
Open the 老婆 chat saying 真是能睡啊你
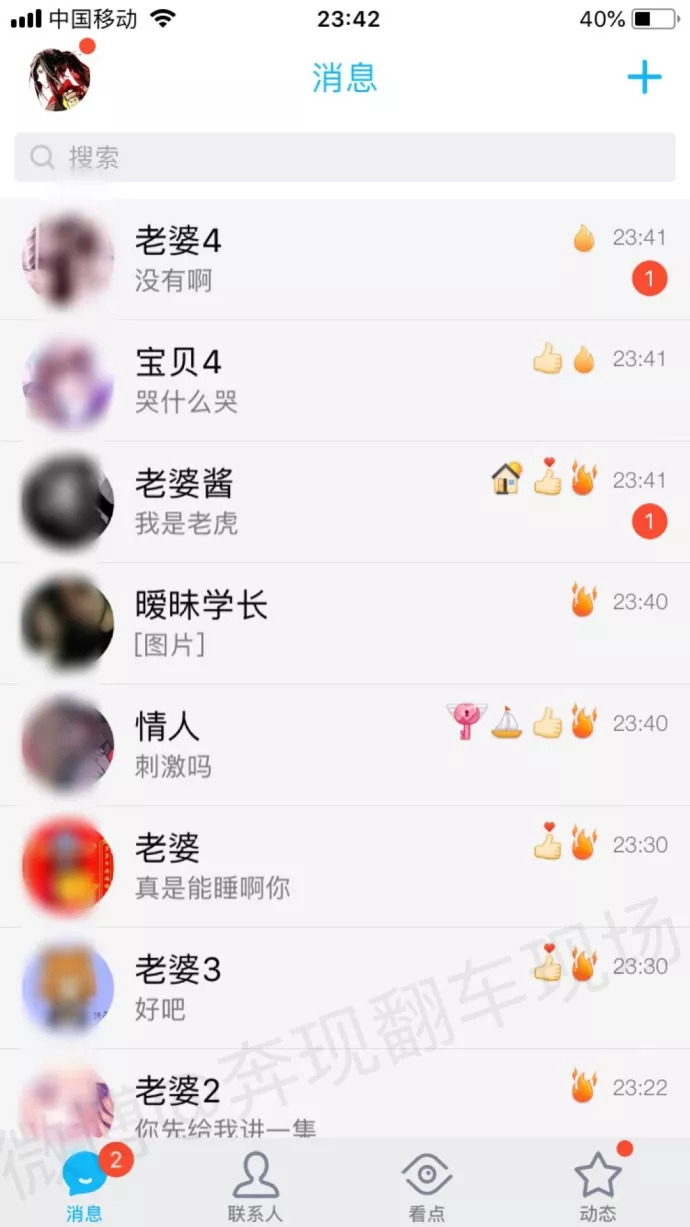coord(345,866)
